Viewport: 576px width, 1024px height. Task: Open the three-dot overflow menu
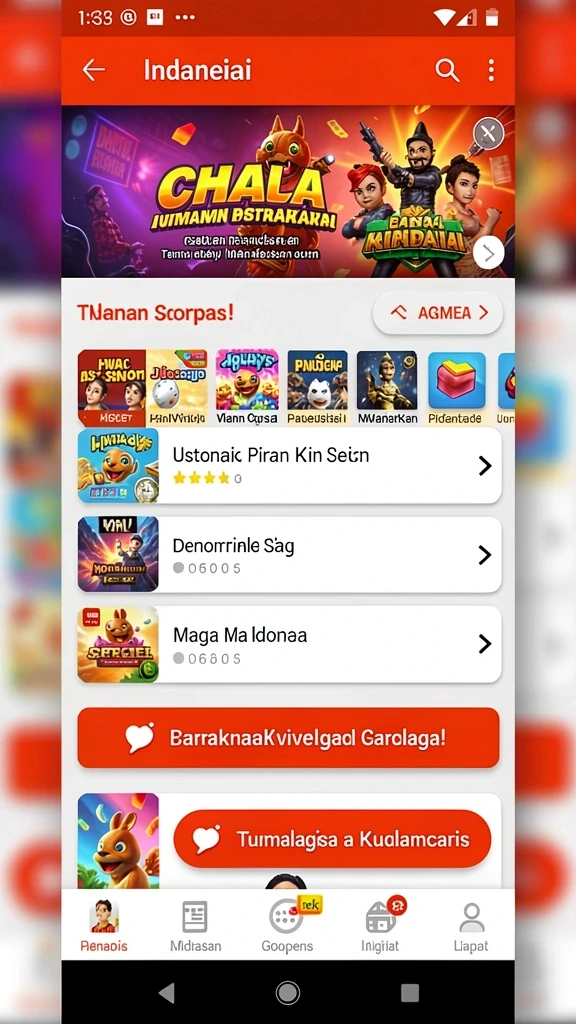pyautogui.click(x=491, y=70)
